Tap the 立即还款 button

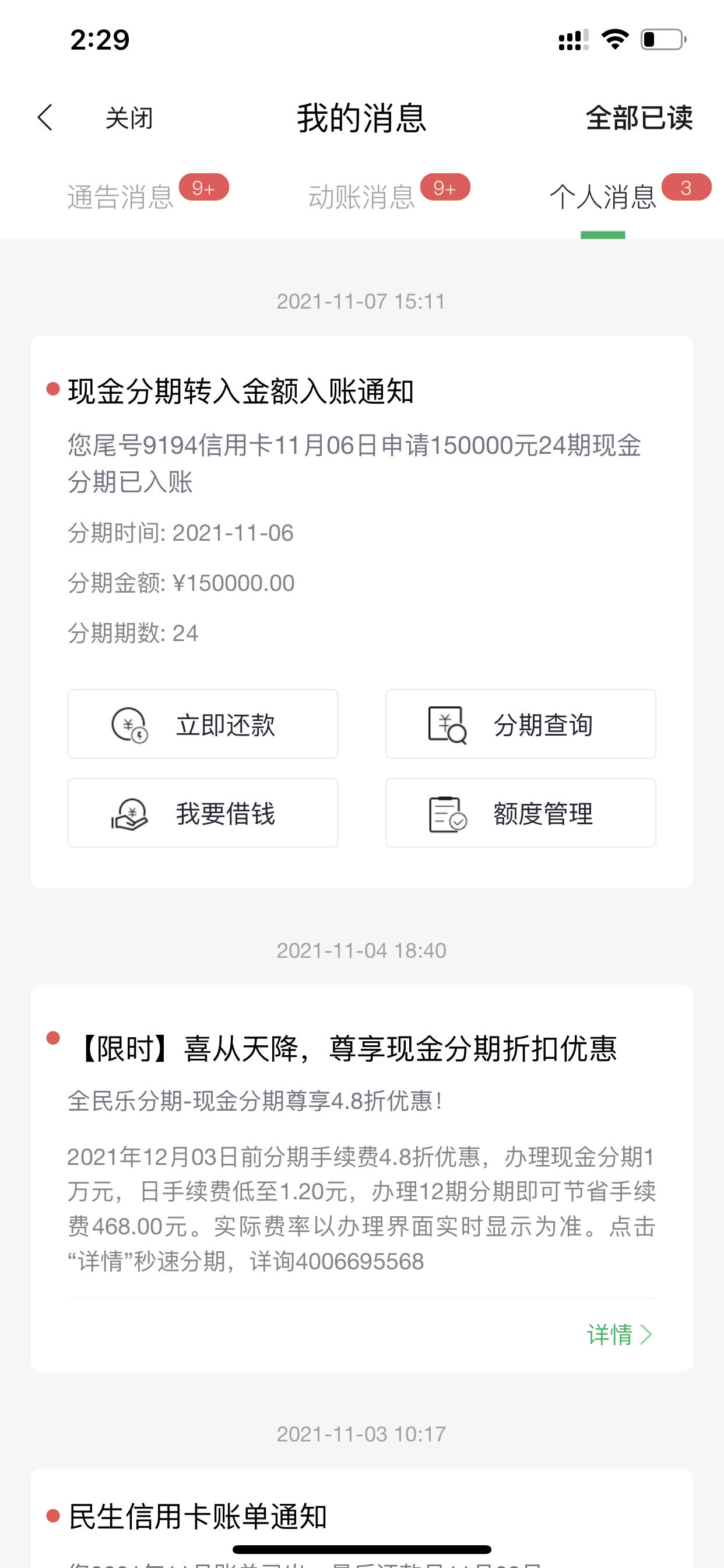(x=203, y=724)
